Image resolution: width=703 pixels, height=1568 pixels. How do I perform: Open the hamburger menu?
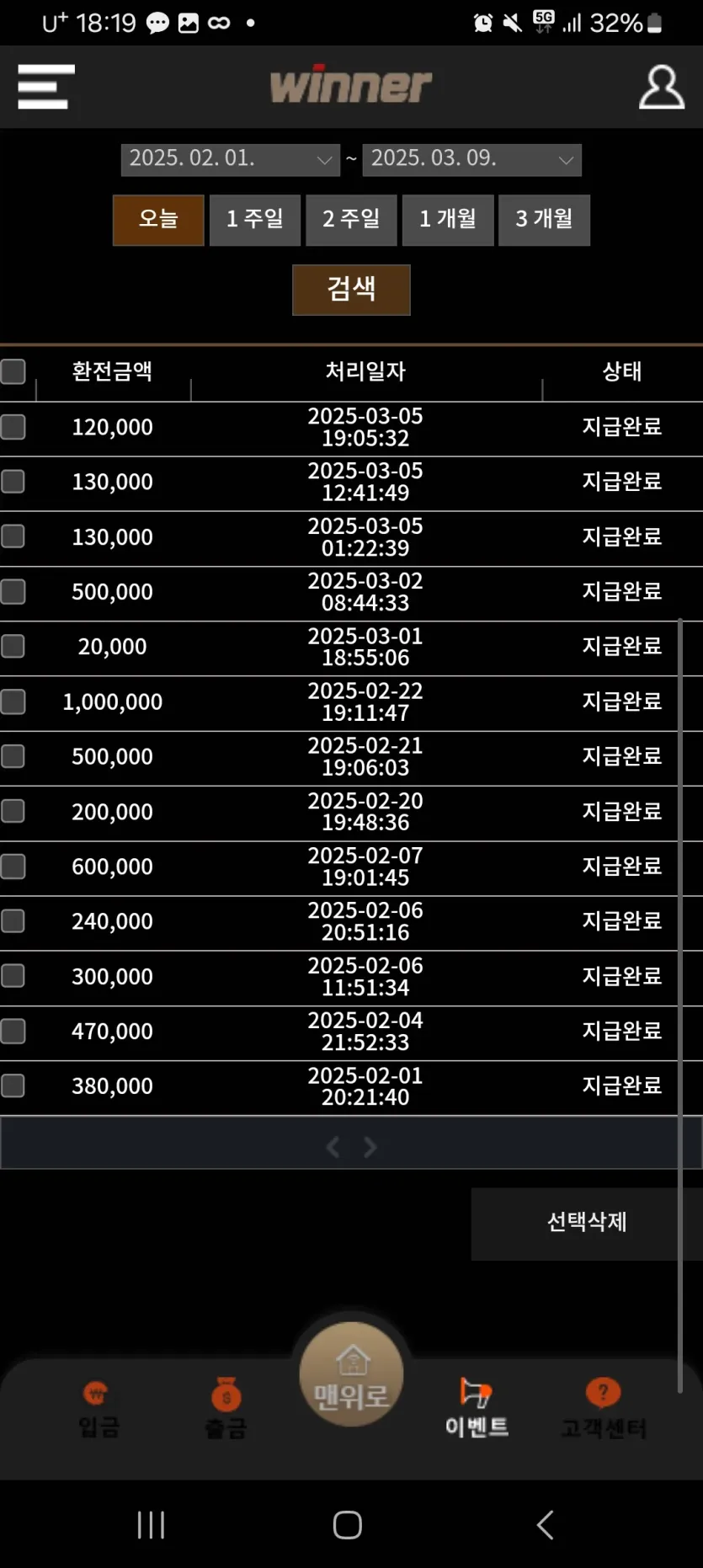pos(46,87)
